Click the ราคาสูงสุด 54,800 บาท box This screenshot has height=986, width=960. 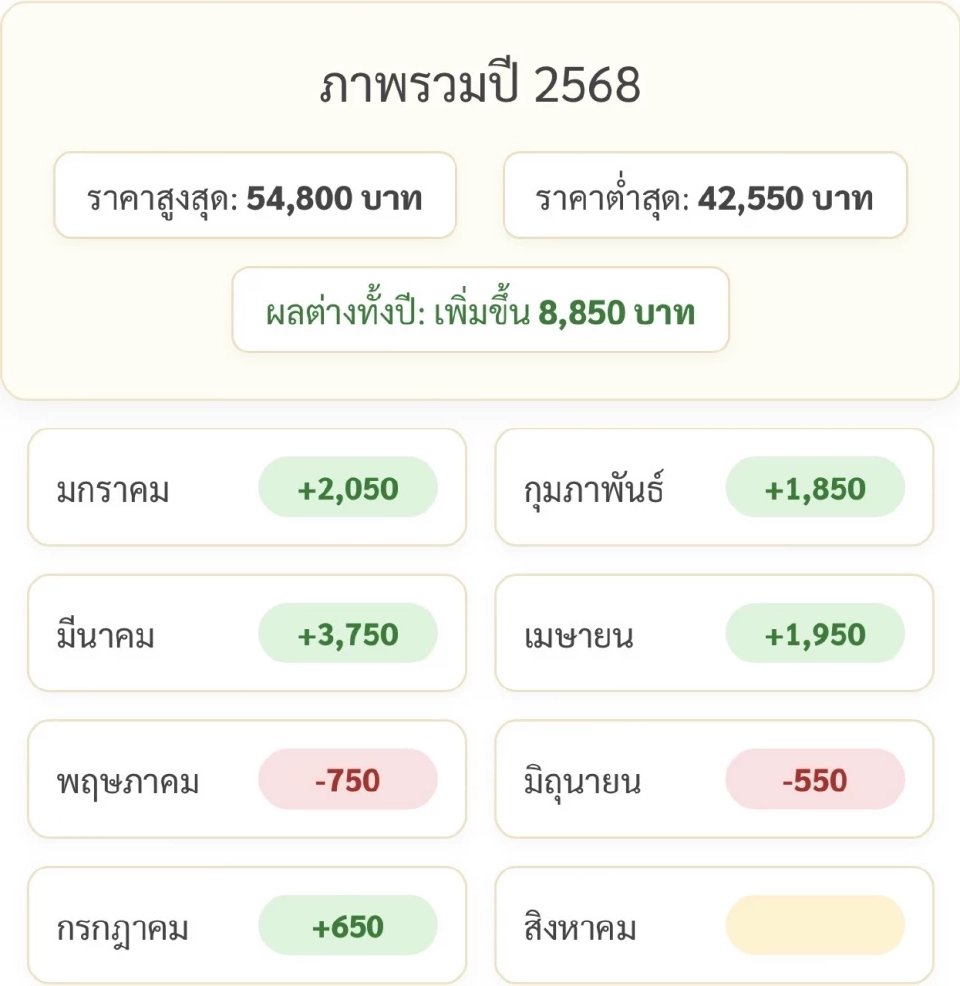pos(256,197)
